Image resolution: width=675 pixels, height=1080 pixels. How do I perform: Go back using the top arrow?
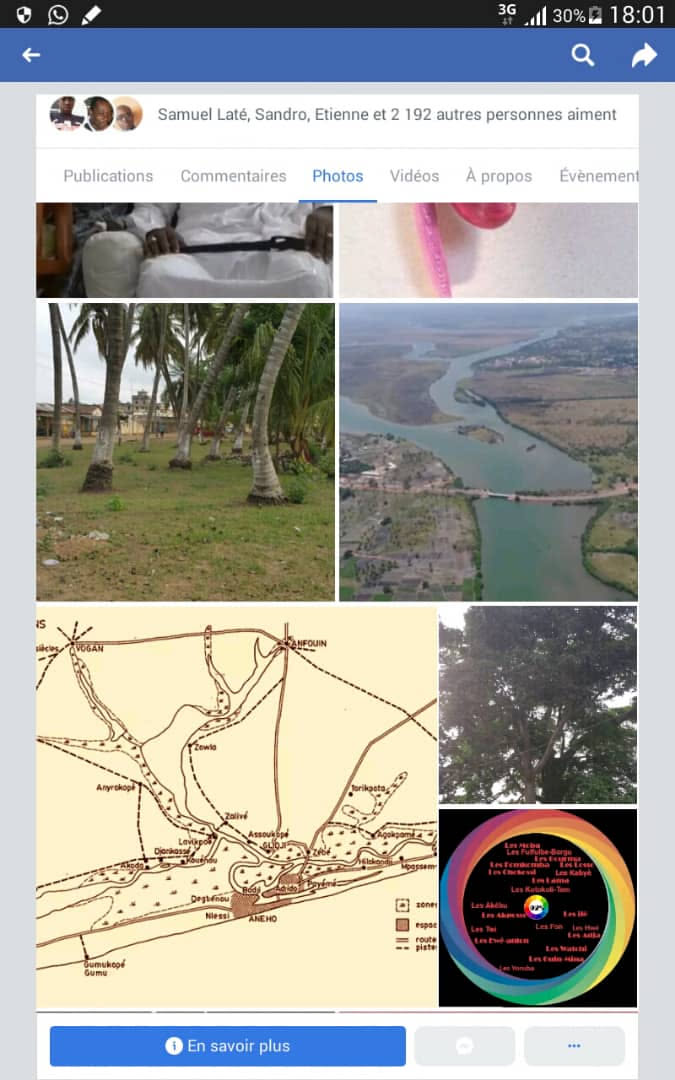pos(31,55)
